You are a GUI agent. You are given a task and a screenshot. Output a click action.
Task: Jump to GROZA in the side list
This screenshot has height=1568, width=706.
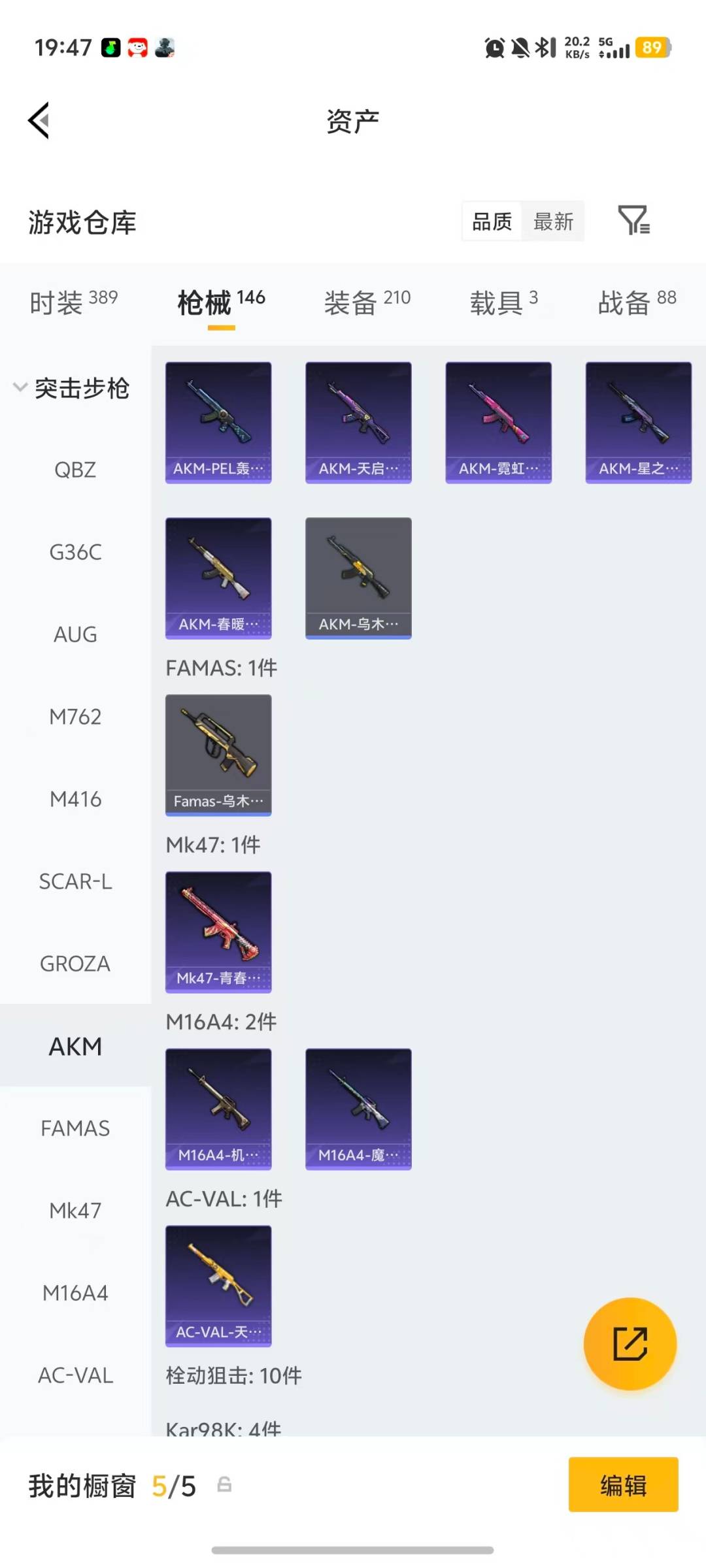[75, 964]
